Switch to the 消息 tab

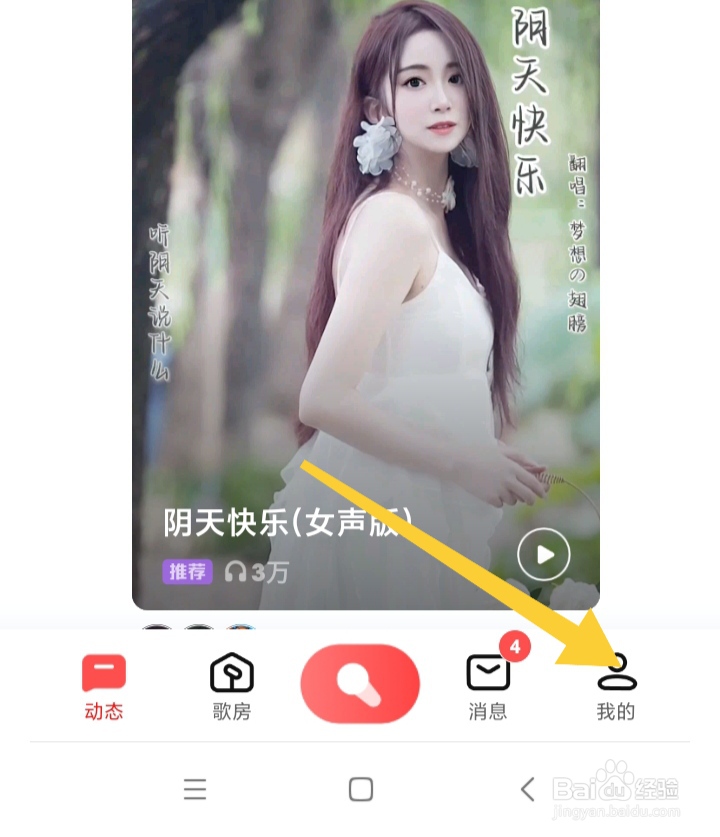click(487, 690)
